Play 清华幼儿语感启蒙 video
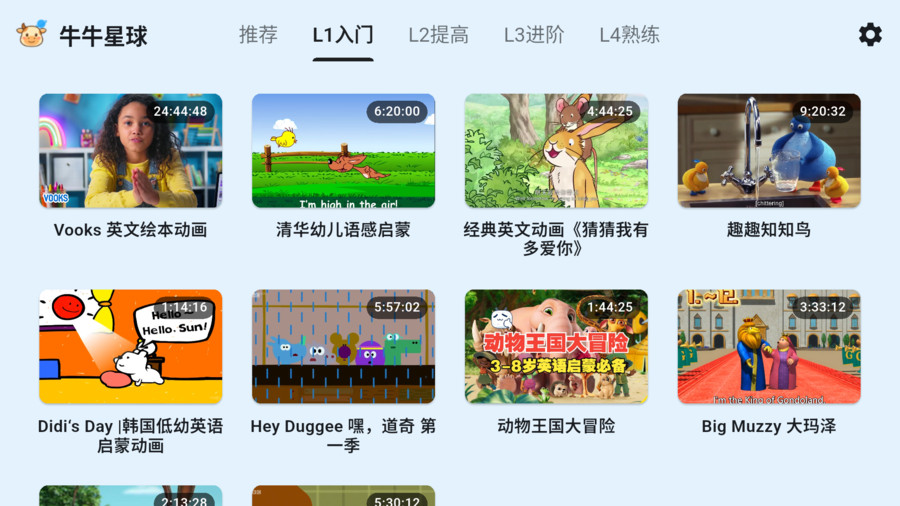900x506 pixels. coord(343,151)
